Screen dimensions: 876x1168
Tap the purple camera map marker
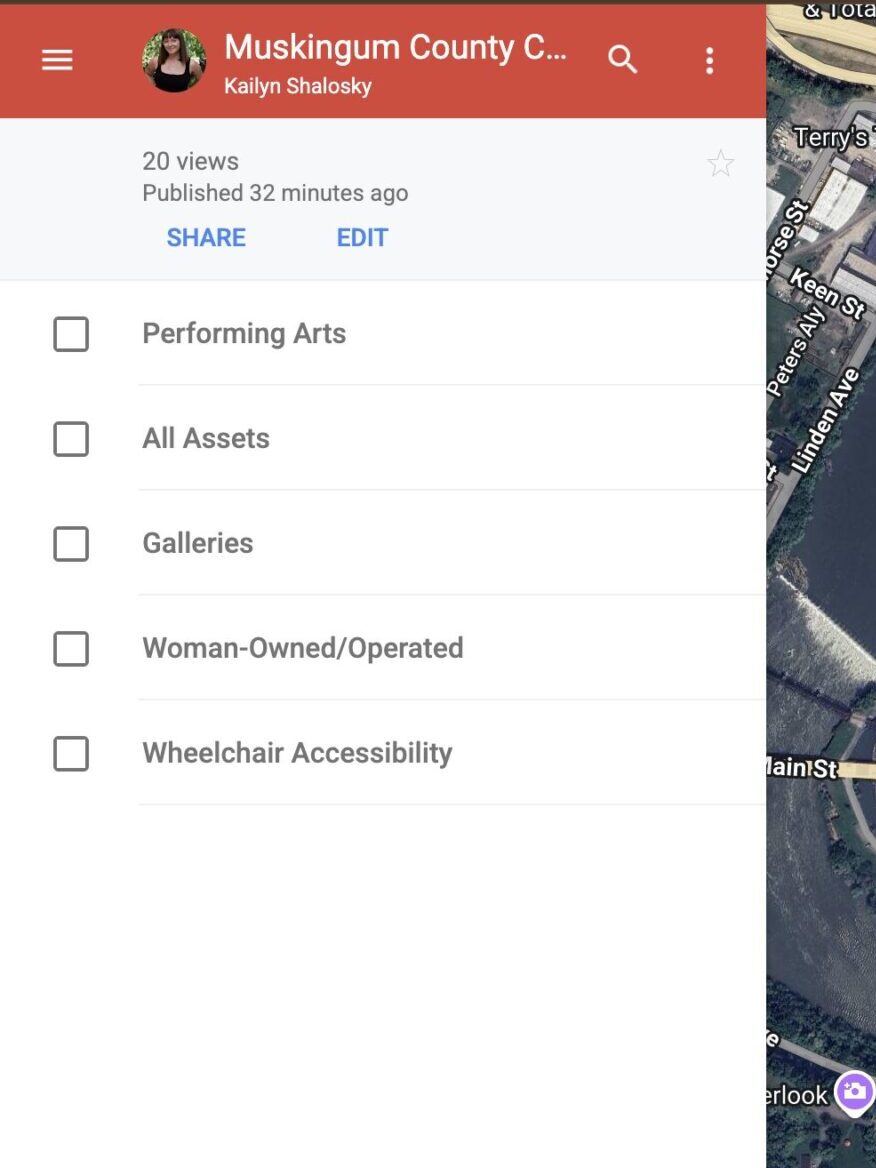point(854,1092)
